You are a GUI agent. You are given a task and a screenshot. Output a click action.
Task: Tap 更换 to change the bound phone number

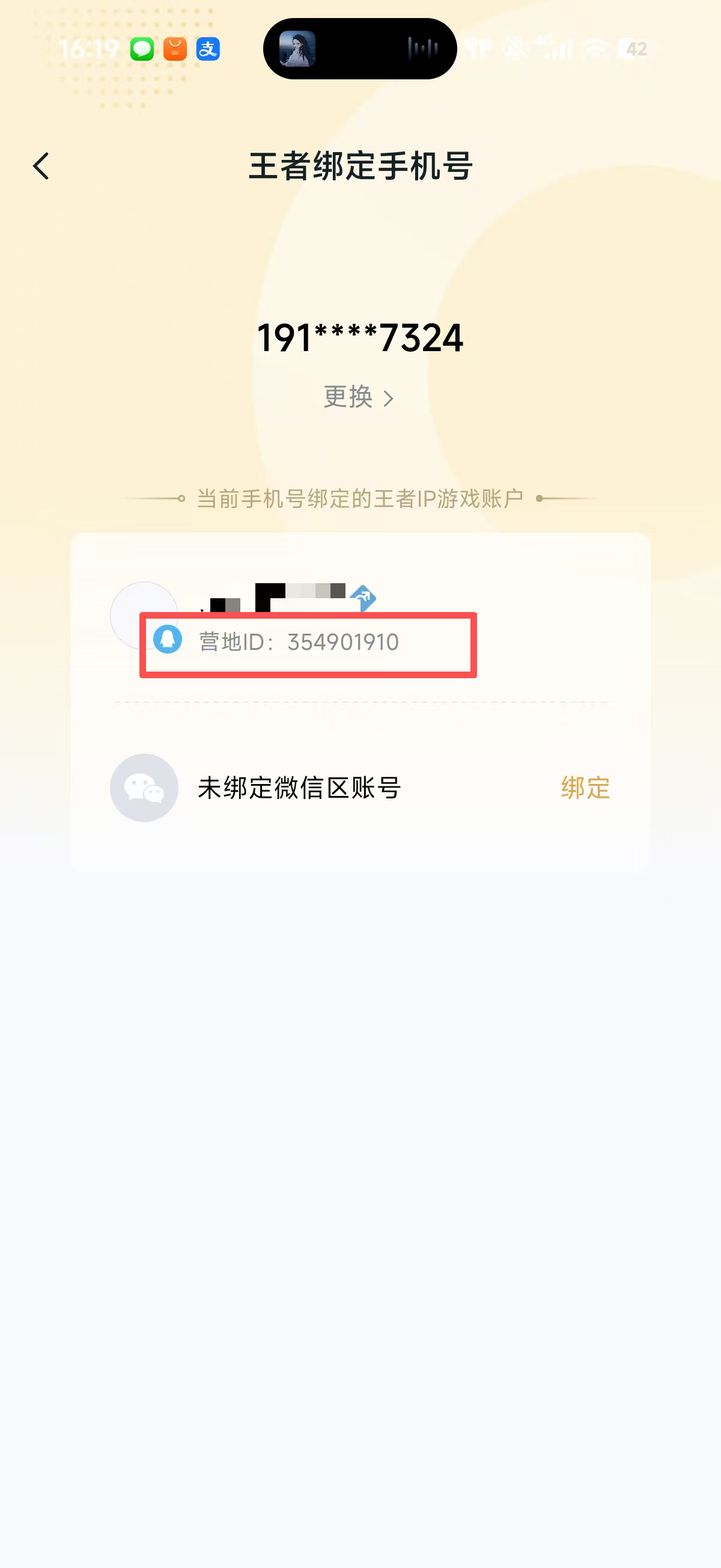tap(358, 397)
